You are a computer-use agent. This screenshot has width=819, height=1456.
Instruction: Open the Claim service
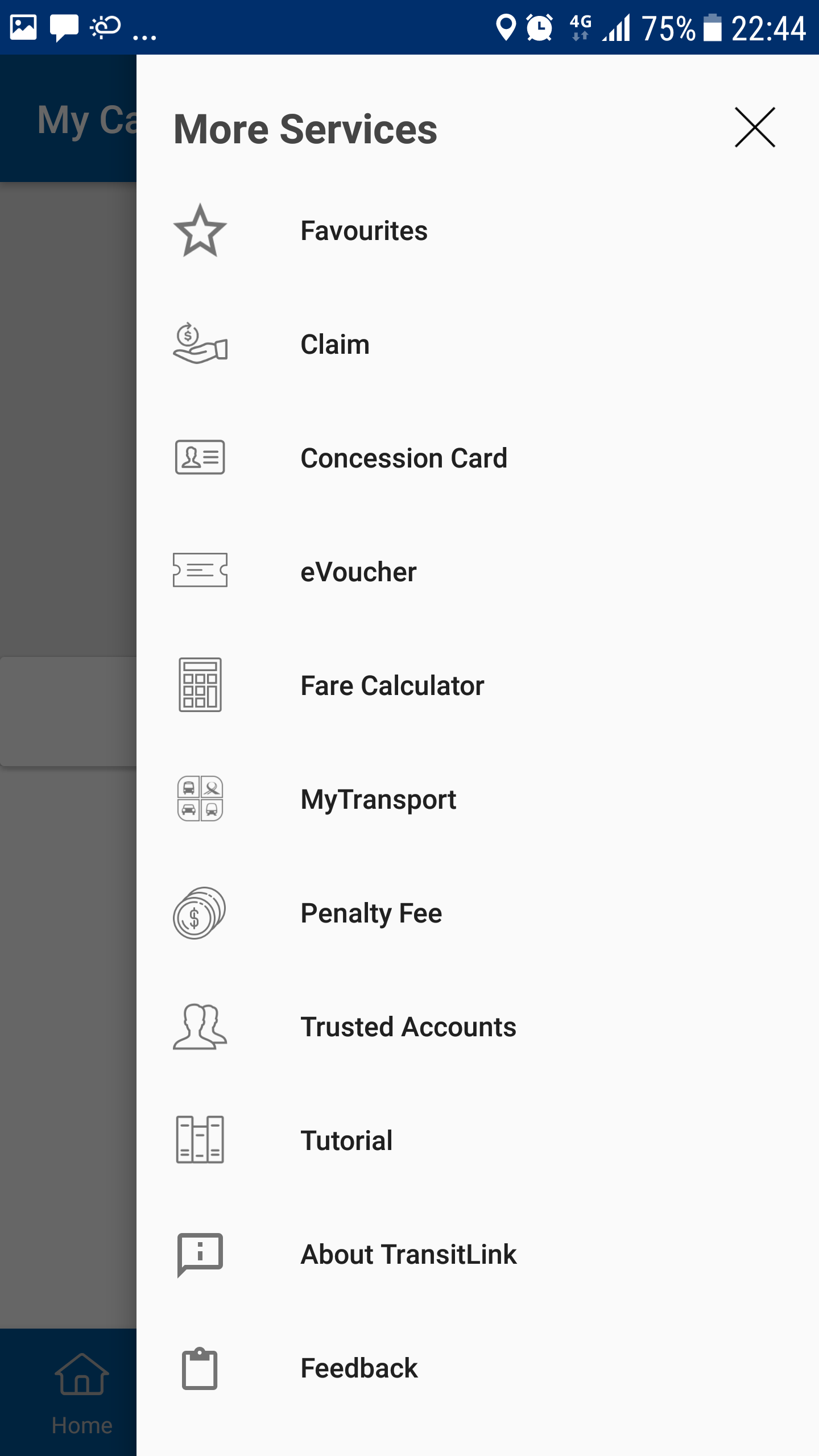[336, 345]
